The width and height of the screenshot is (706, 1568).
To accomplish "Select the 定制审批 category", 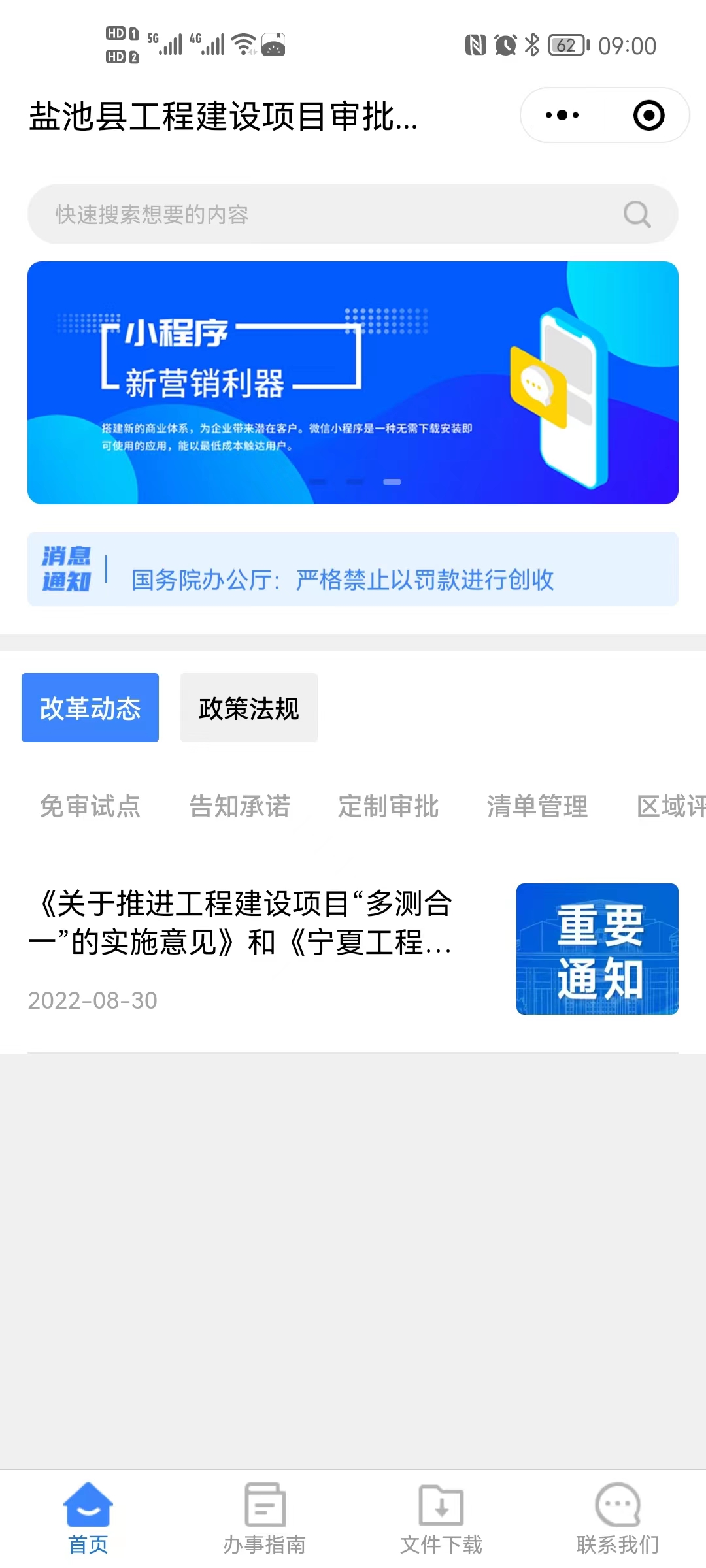I will [x=388, y=806].
